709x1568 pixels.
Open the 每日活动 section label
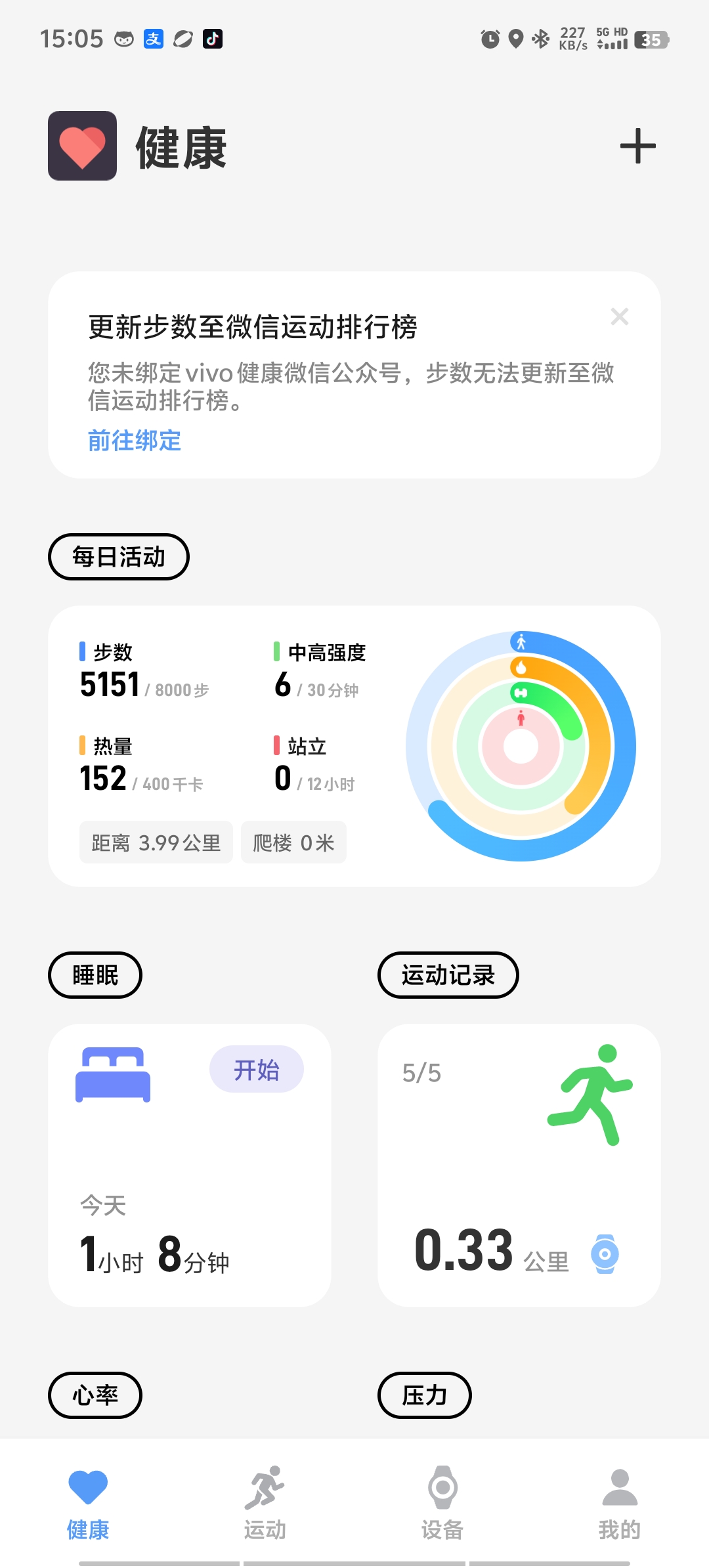point(119,557)
